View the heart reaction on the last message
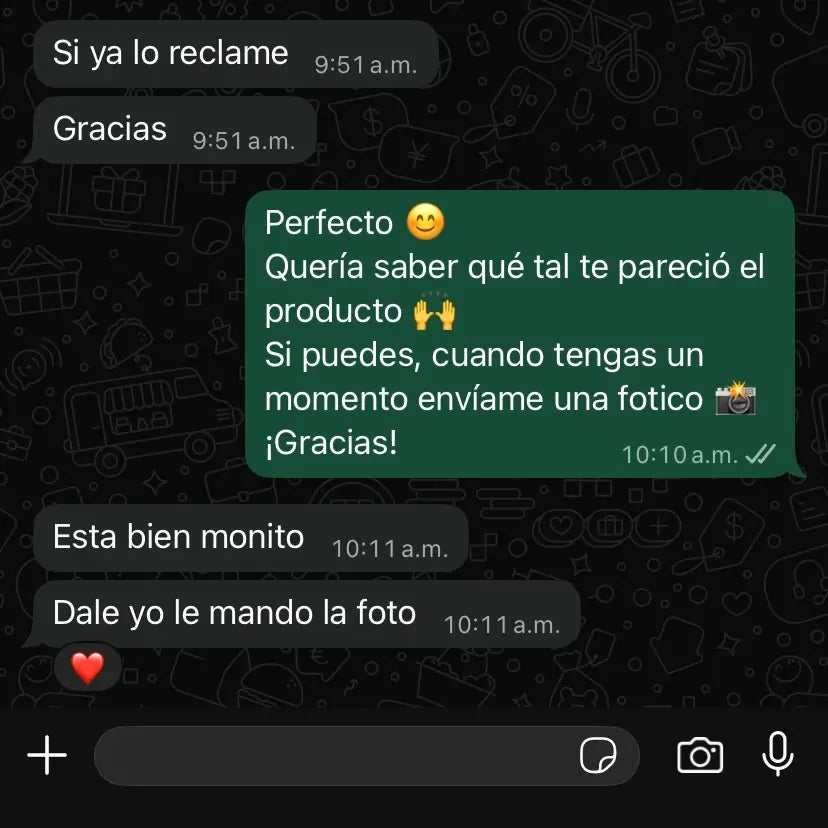The width and height of the screenshot is (828, 828). [x=88, y=667]
